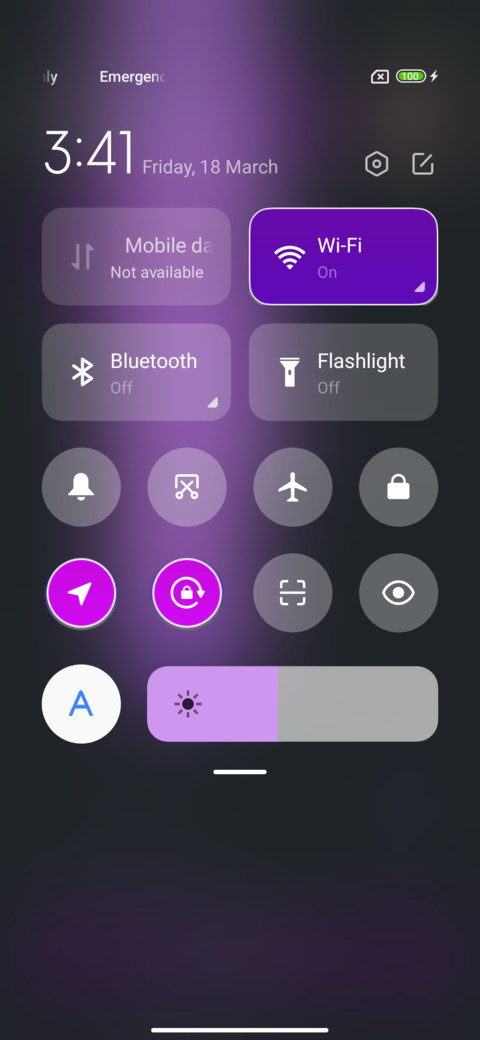Turn on the Flashlight

coord(343,372)
